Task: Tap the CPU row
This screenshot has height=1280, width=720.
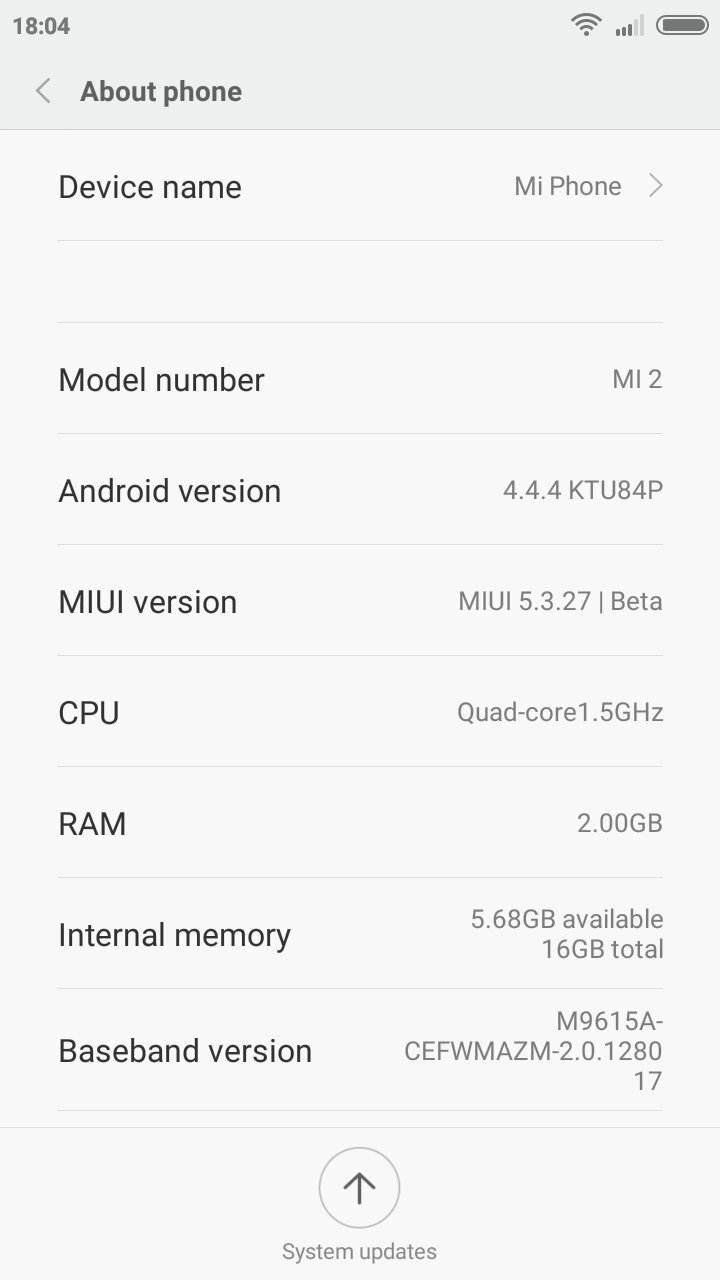Action: tap(360, 712)
